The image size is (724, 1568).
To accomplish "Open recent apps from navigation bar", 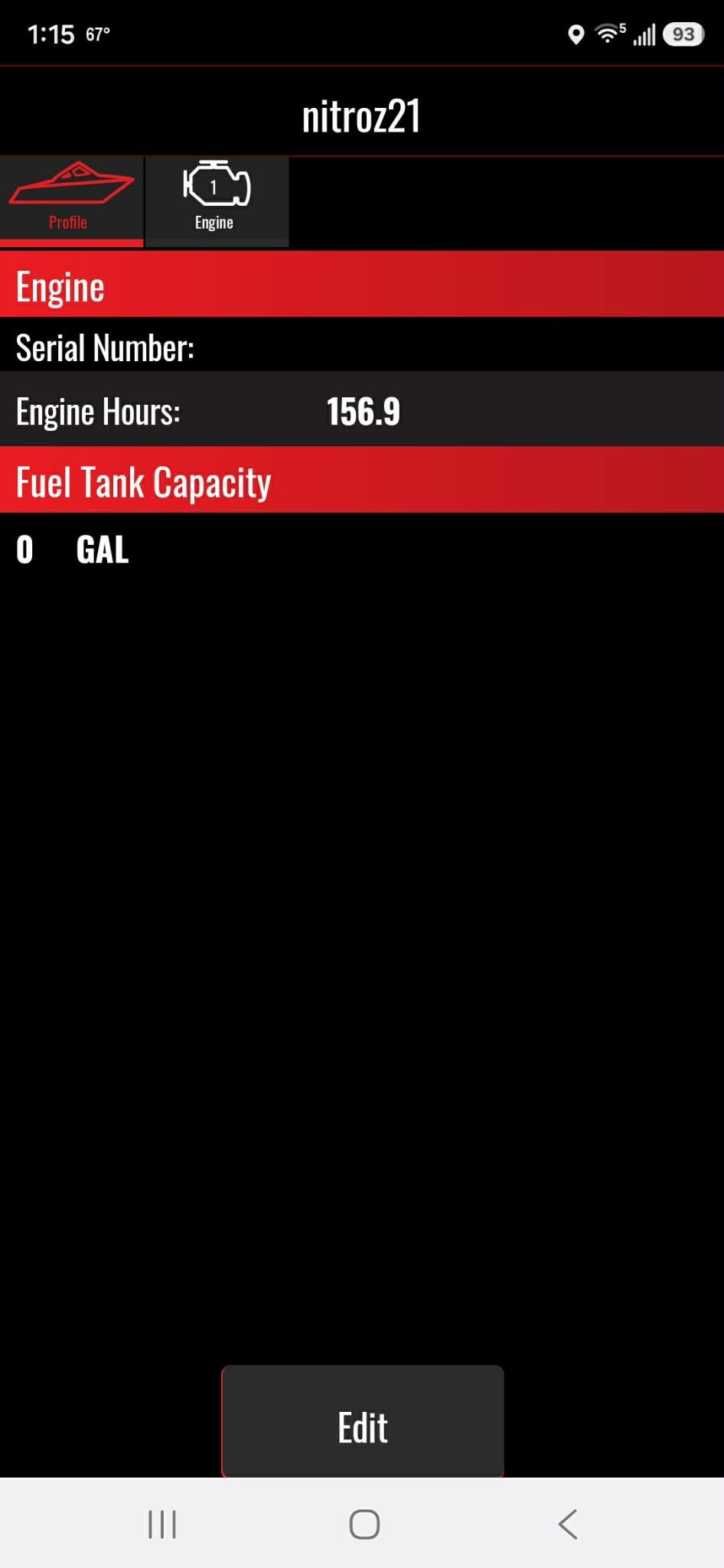I will tap(162, 1524).
